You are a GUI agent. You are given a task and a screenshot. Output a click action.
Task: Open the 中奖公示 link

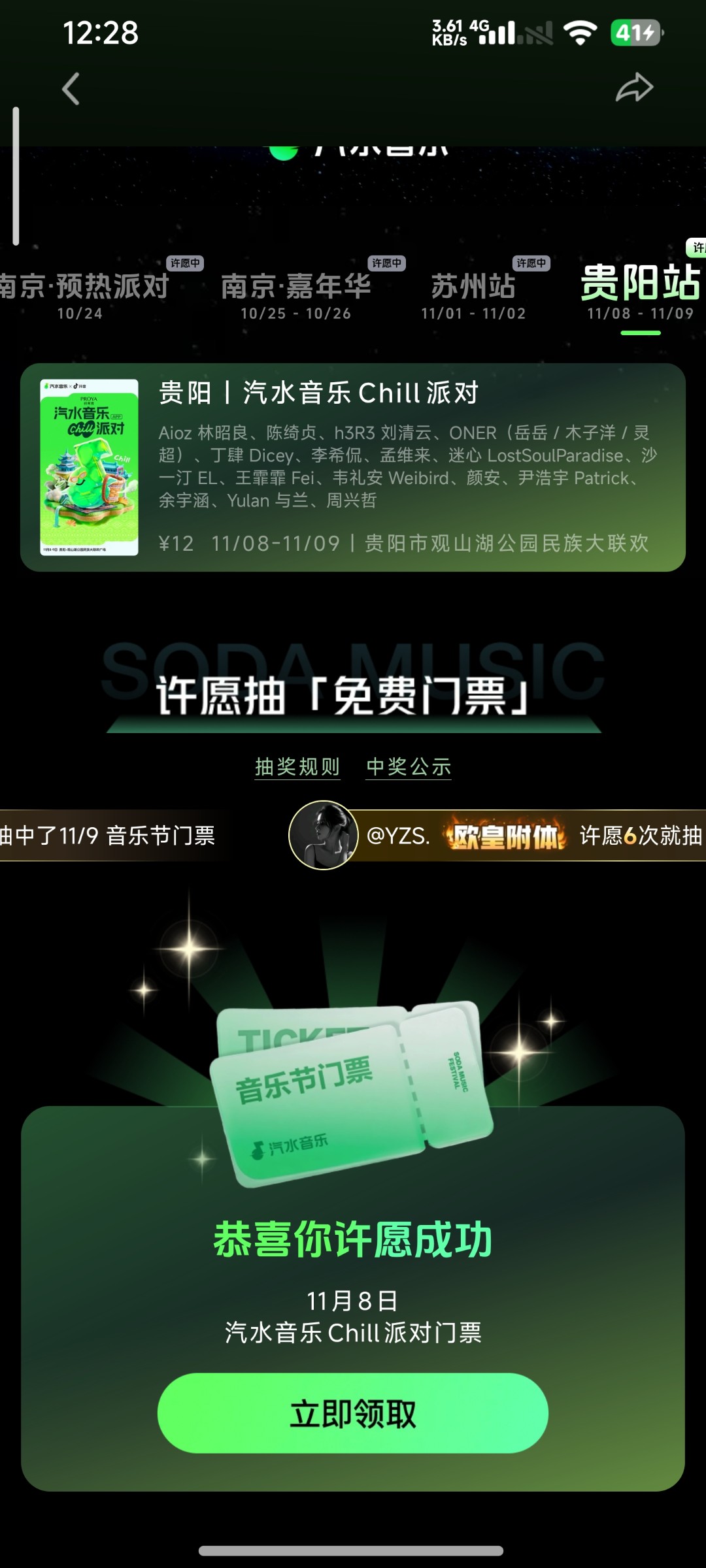(x=409, y=766)
